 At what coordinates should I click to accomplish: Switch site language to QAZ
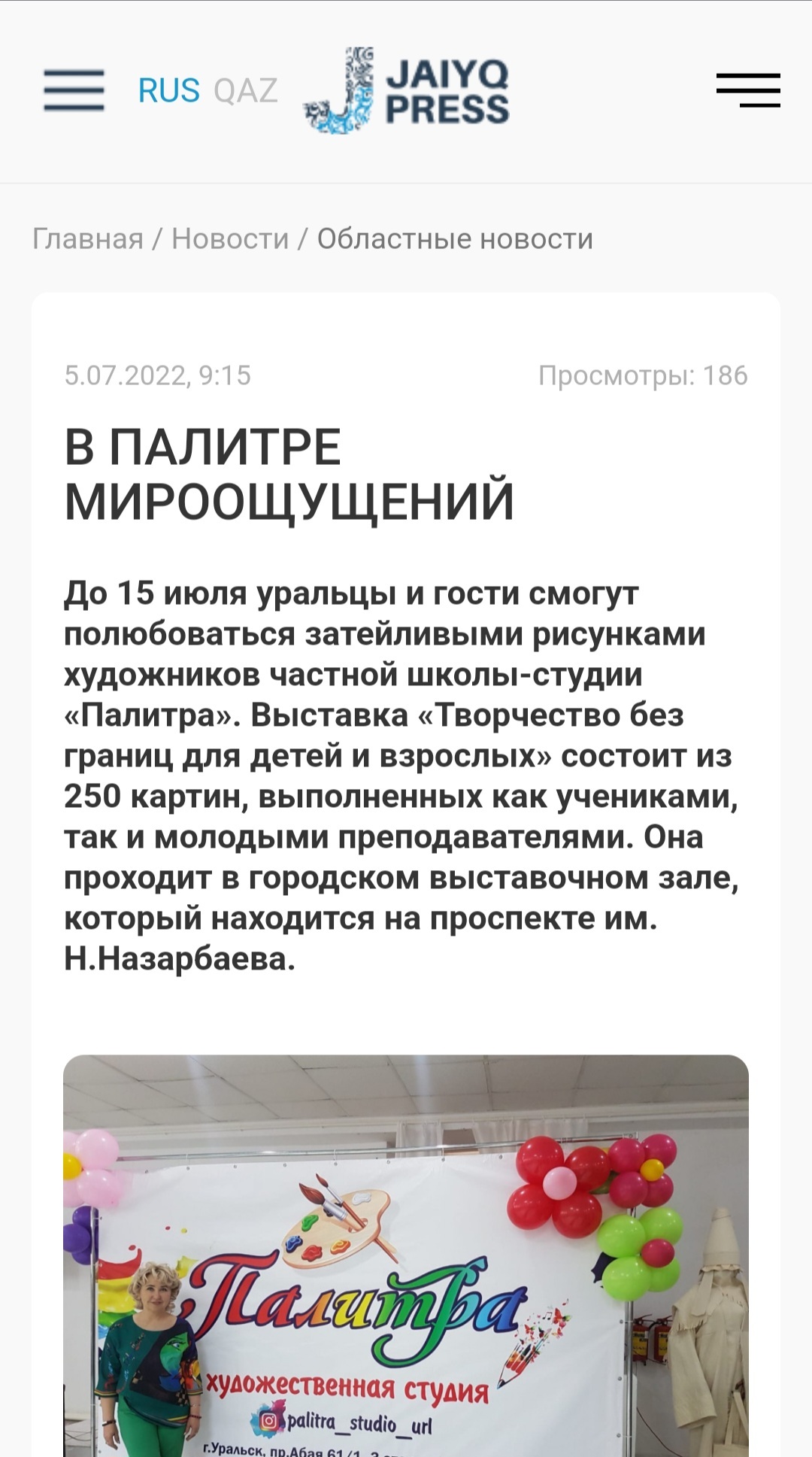[x=246, y=91]
